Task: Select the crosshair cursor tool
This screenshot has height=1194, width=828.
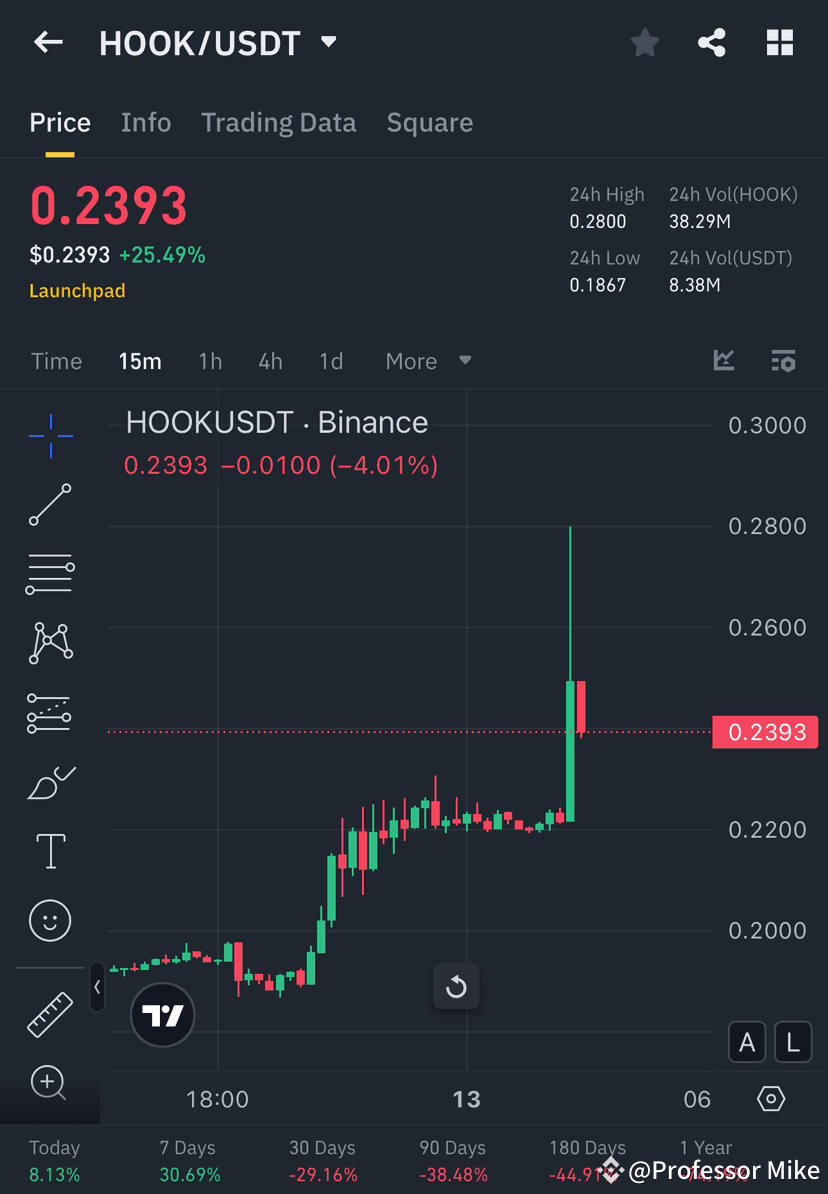Action: [x=50, y=435]
